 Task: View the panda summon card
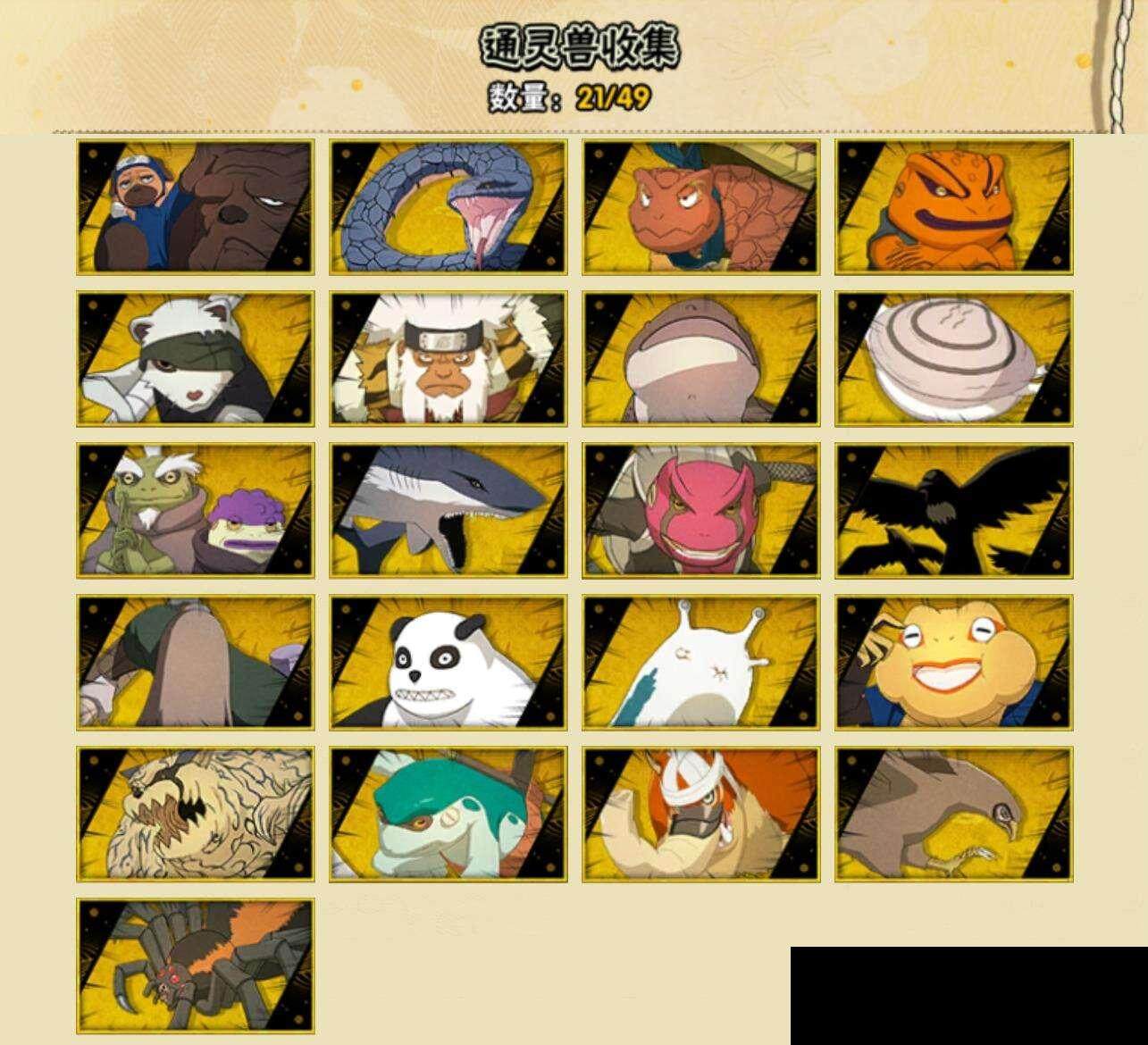point(448,663)
